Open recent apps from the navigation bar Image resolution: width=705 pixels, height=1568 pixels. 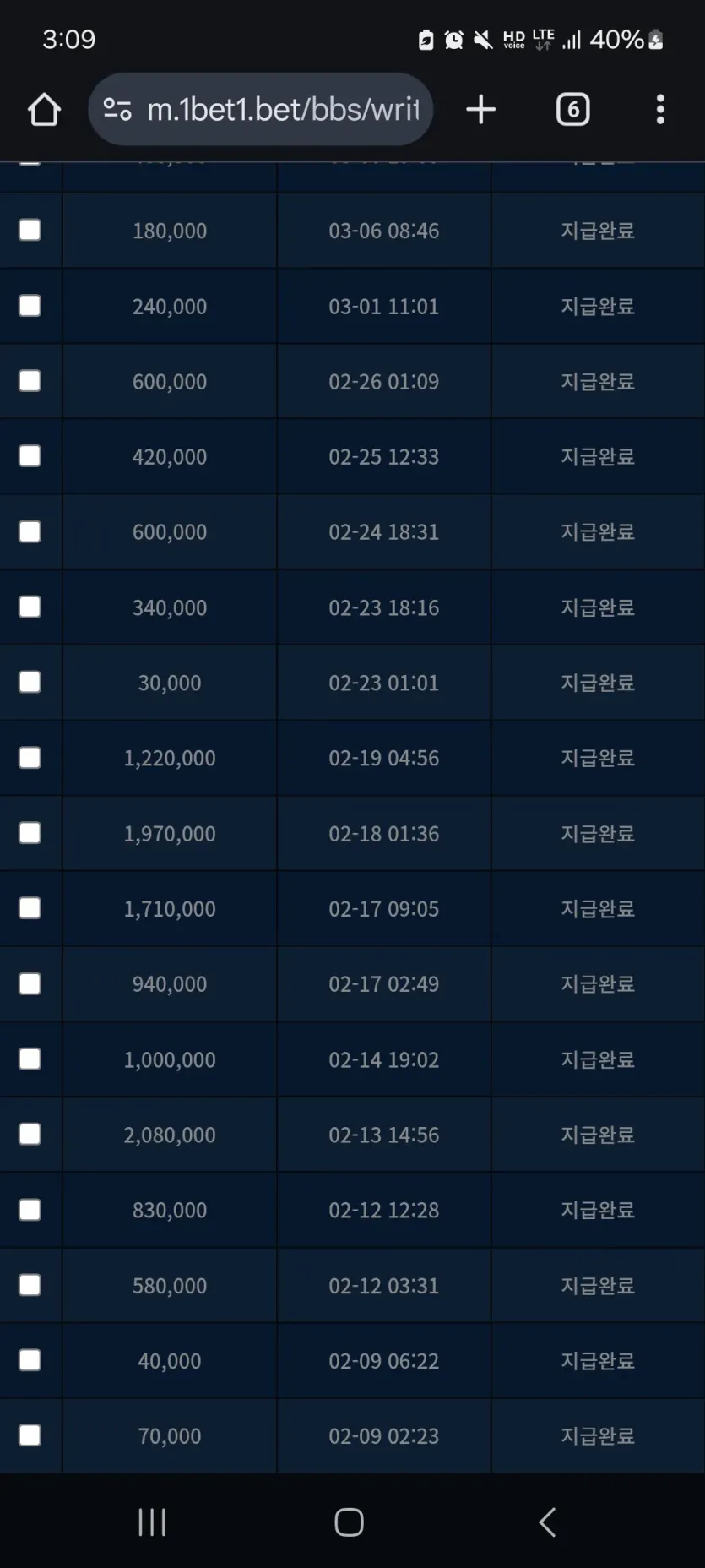click(152, 1522)
